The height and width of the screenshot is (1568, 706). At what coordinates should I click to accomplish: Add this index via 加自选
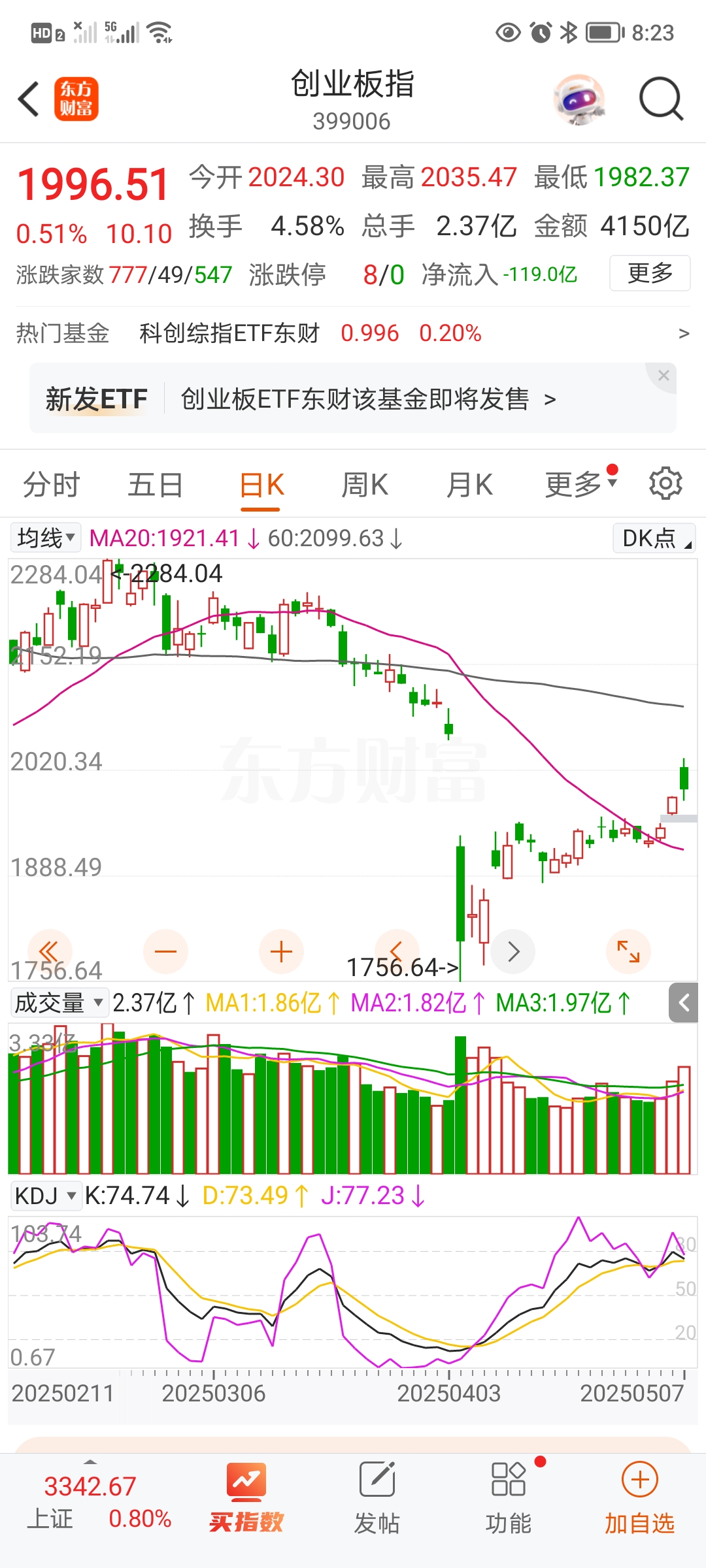point(639,1497)
